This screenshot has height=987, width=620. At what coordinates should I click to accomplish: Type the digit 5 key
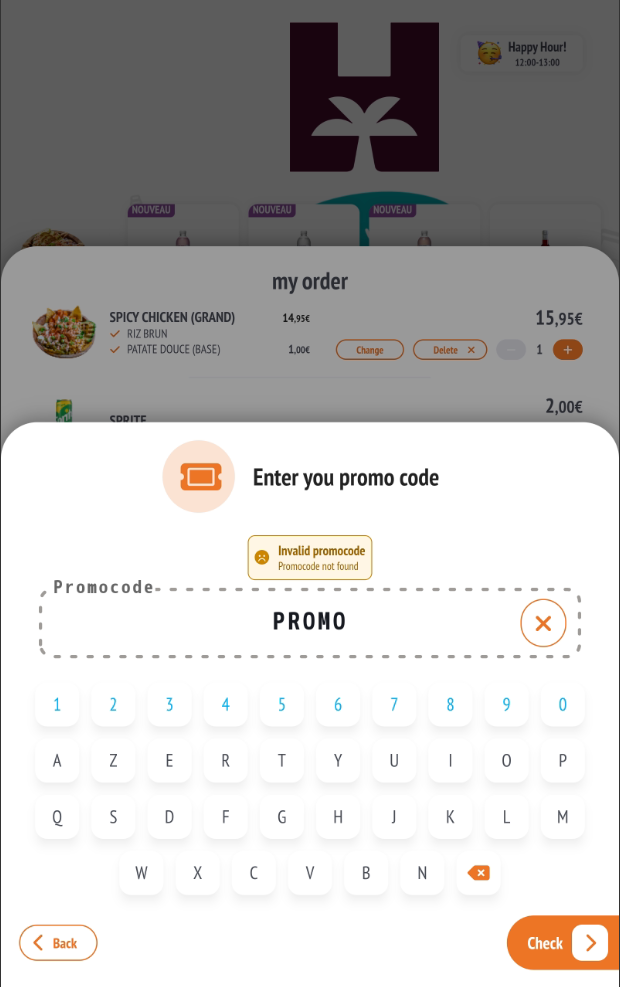(282, 705)
